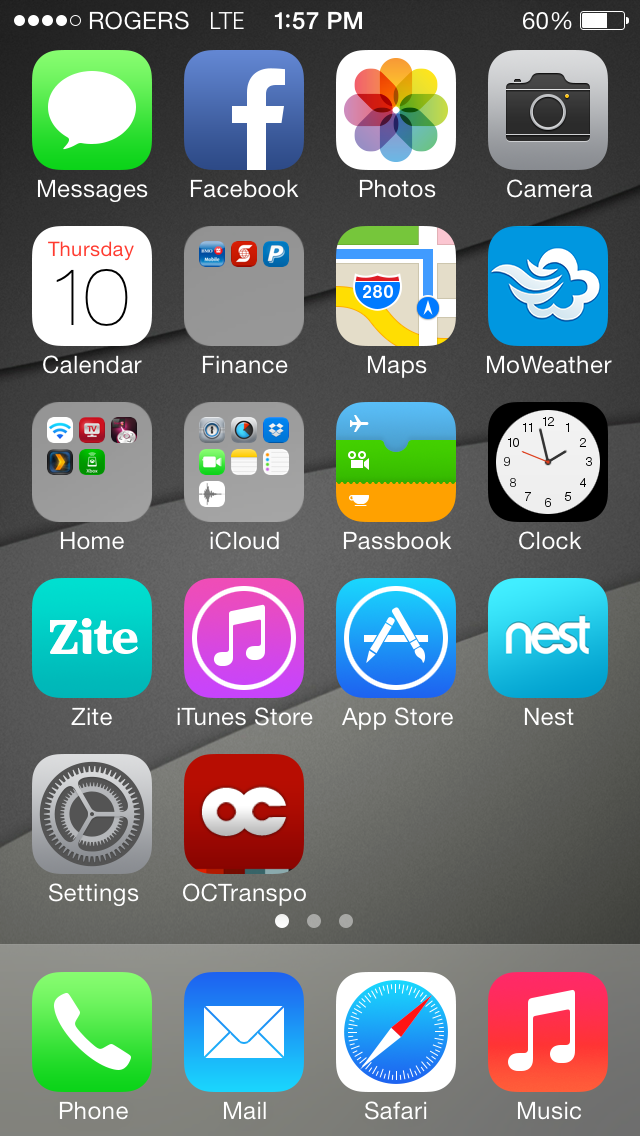This screenshot has width=640, height=1136.
Task: Launch the Nest app
Action: [x=548, y=638]
